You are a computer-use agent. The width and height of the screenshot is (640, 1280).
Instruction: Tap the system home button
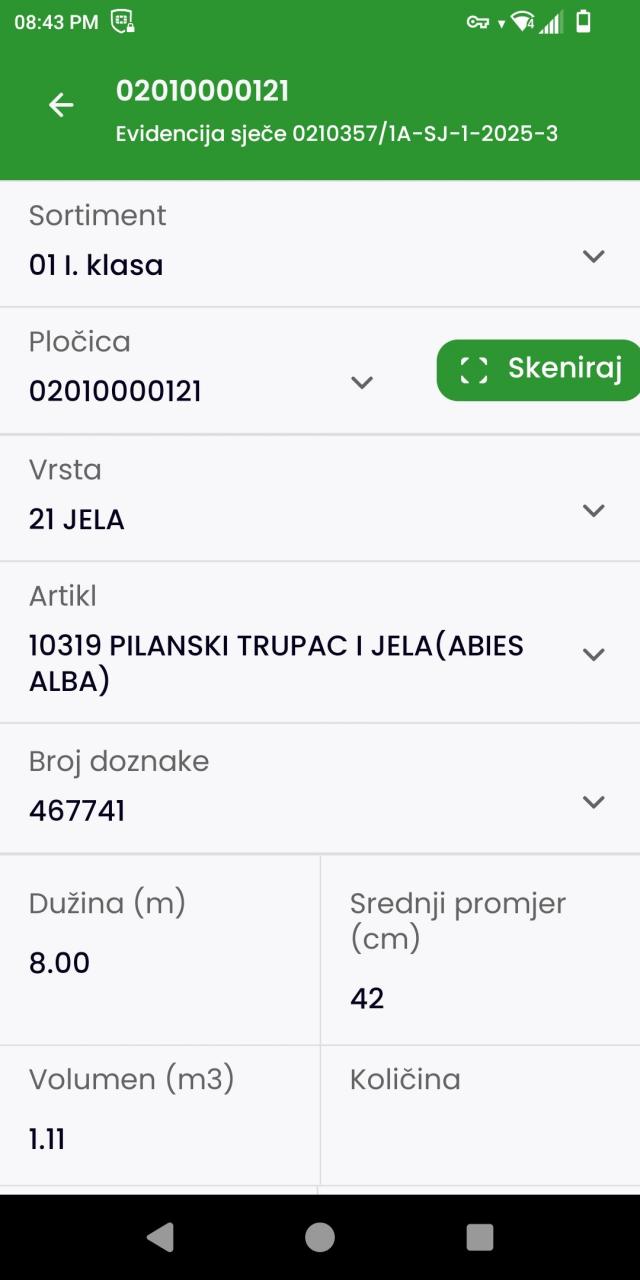coord(320,1237)
